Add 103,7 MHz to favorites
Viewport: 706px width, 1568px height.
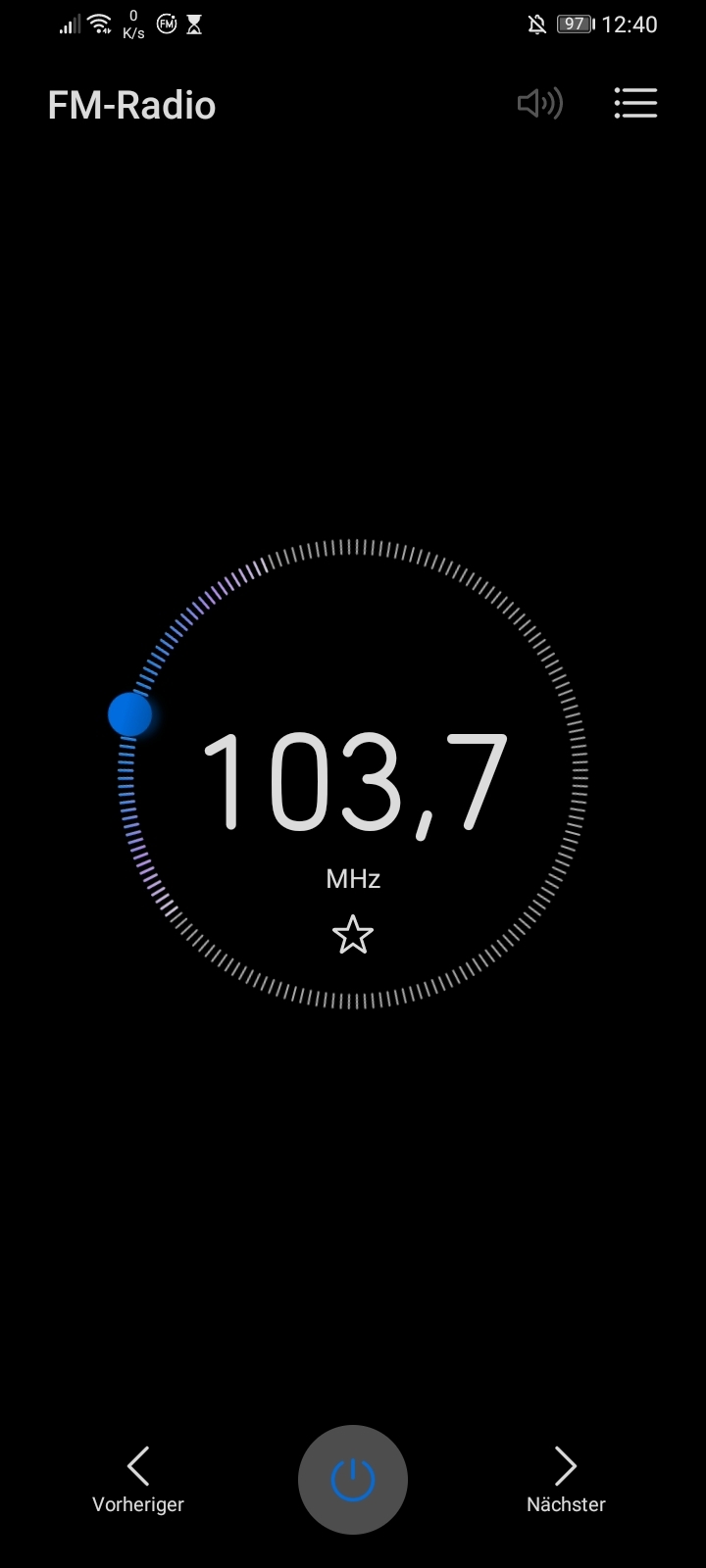click(x=353, y=935)
